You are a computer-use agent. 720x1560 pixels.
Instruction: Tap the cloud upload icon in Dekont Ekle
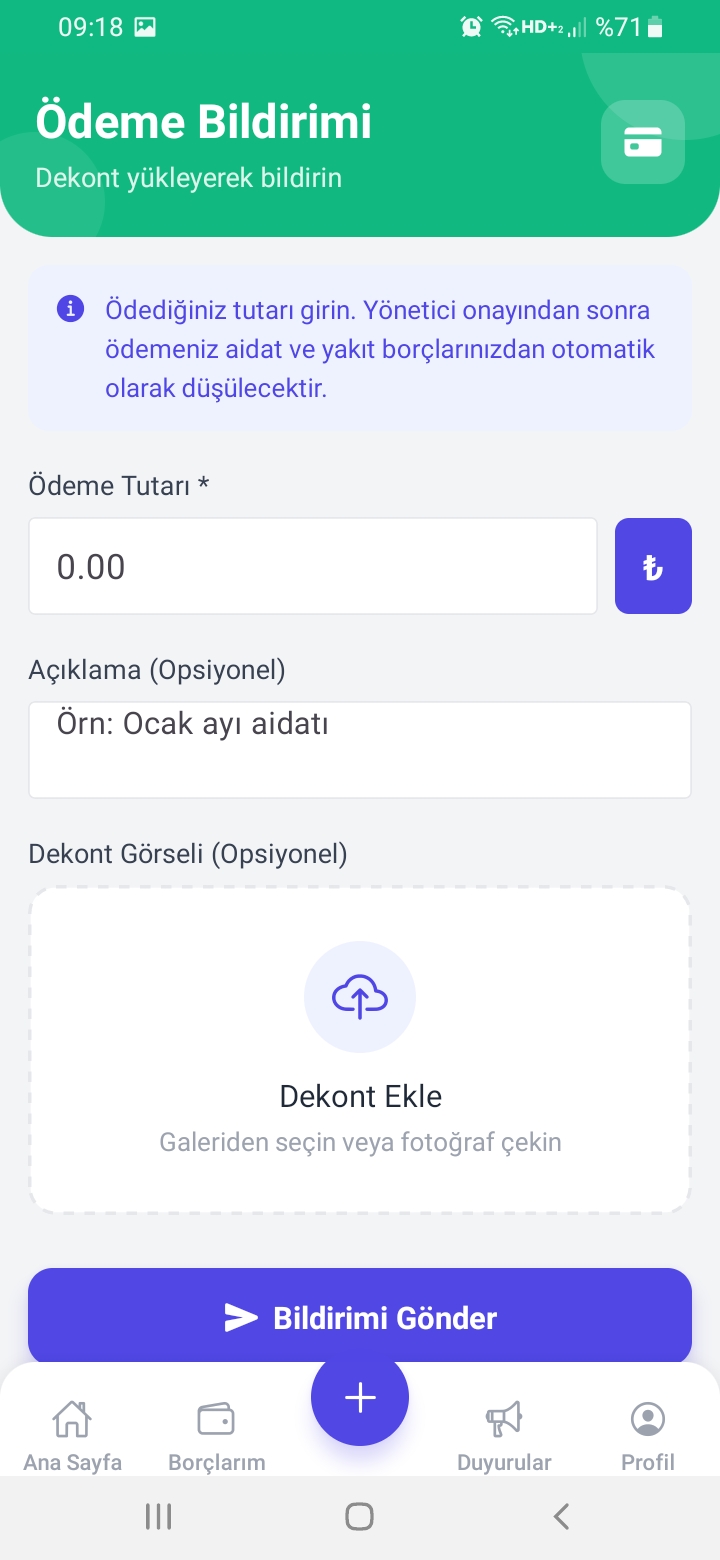360,996
